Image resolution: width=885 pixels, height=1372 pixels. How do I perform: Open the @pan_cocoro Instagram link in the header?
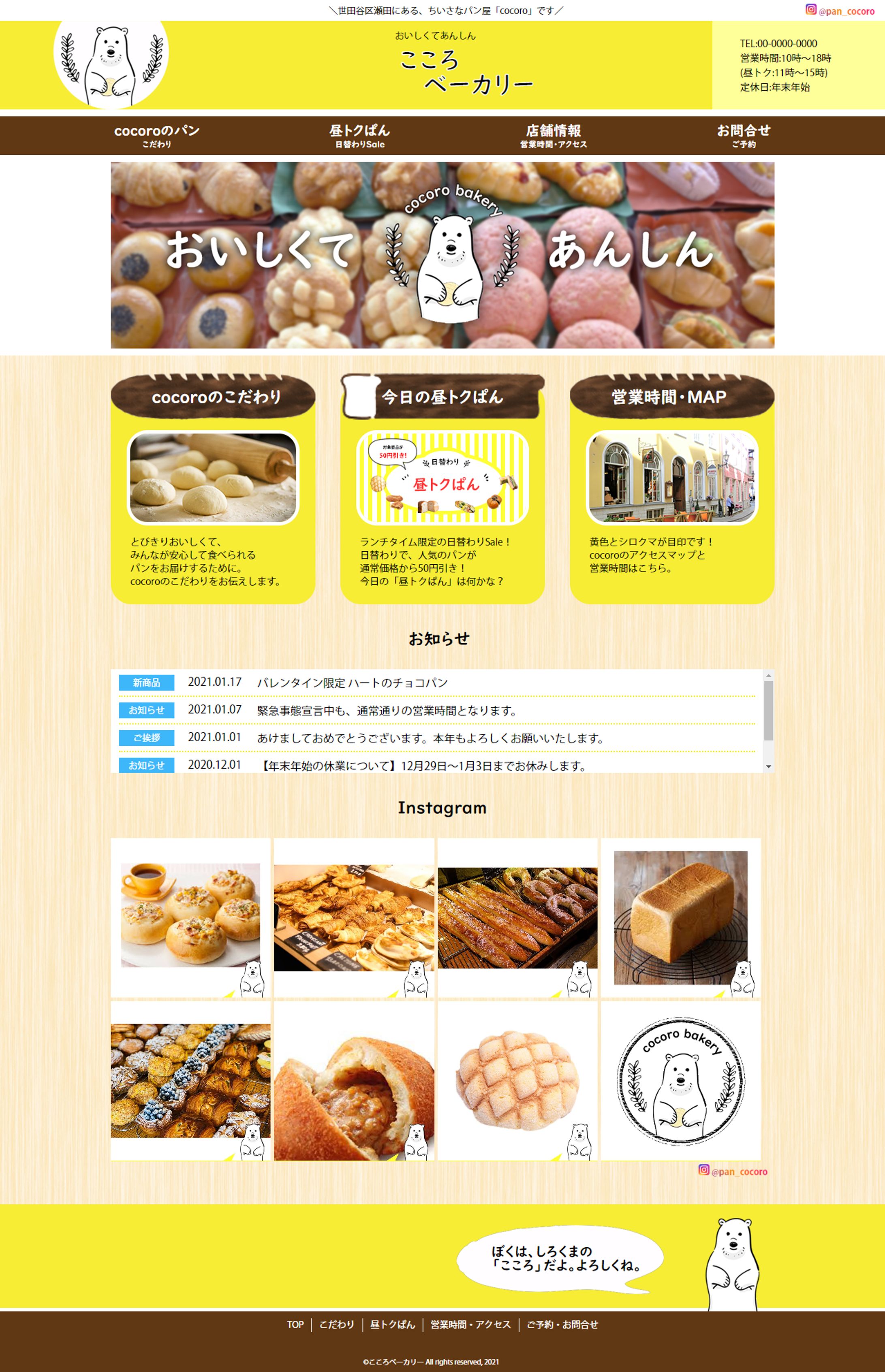point(840,11)
